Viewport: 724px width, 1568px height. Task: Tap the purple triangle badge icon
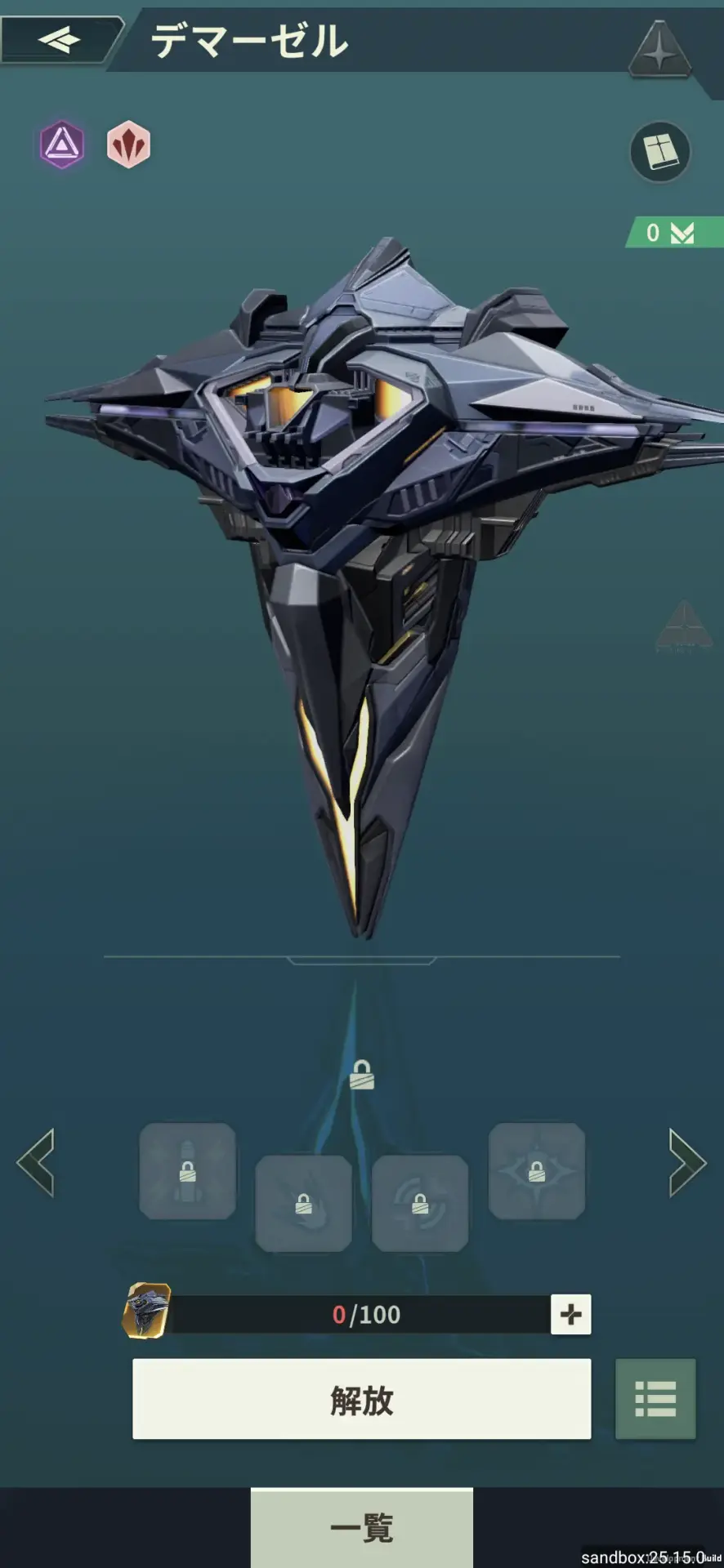(63, 145)
